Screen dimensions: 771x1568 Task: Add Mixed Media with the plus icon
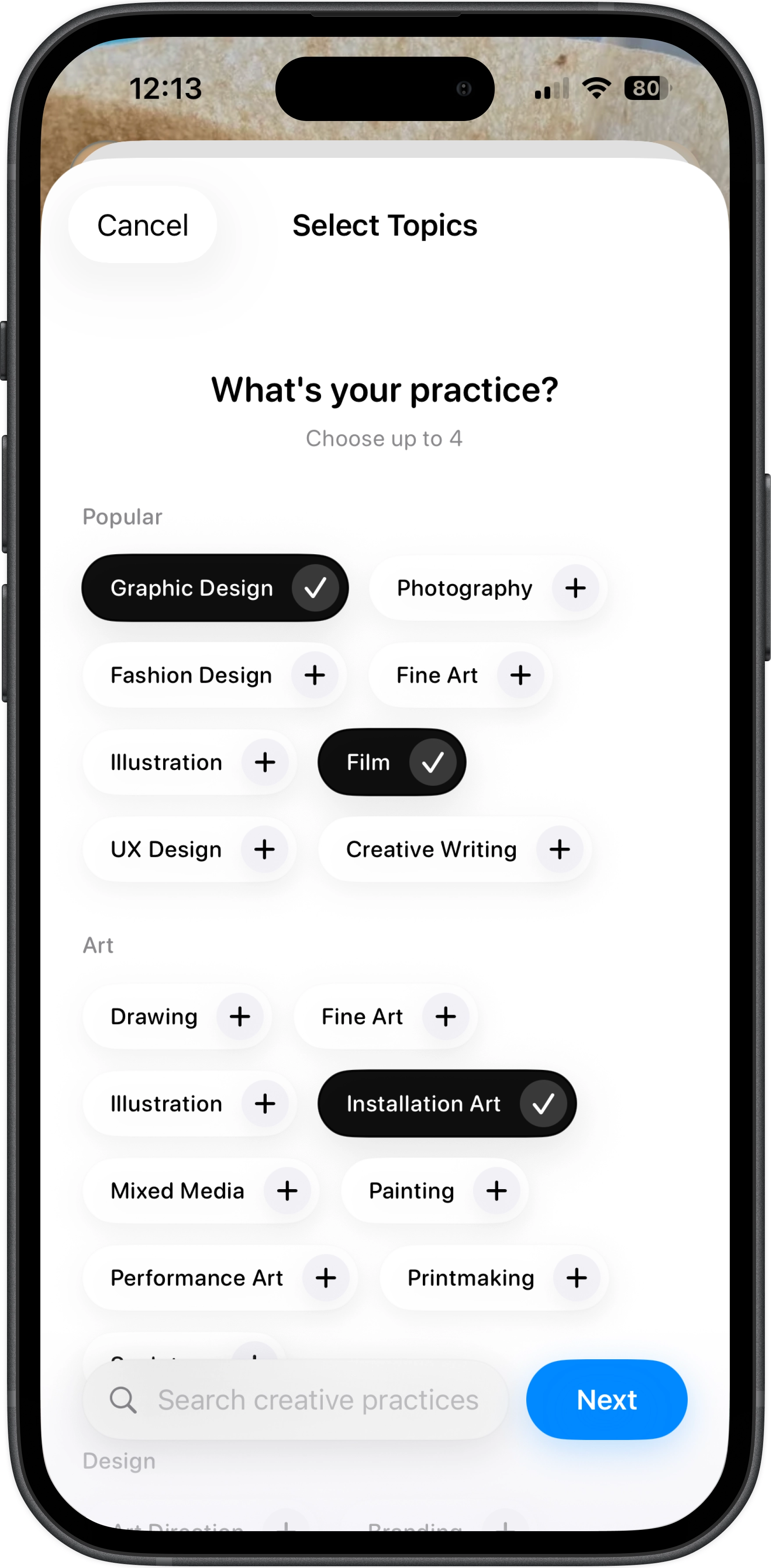[x=287, y=1190]
